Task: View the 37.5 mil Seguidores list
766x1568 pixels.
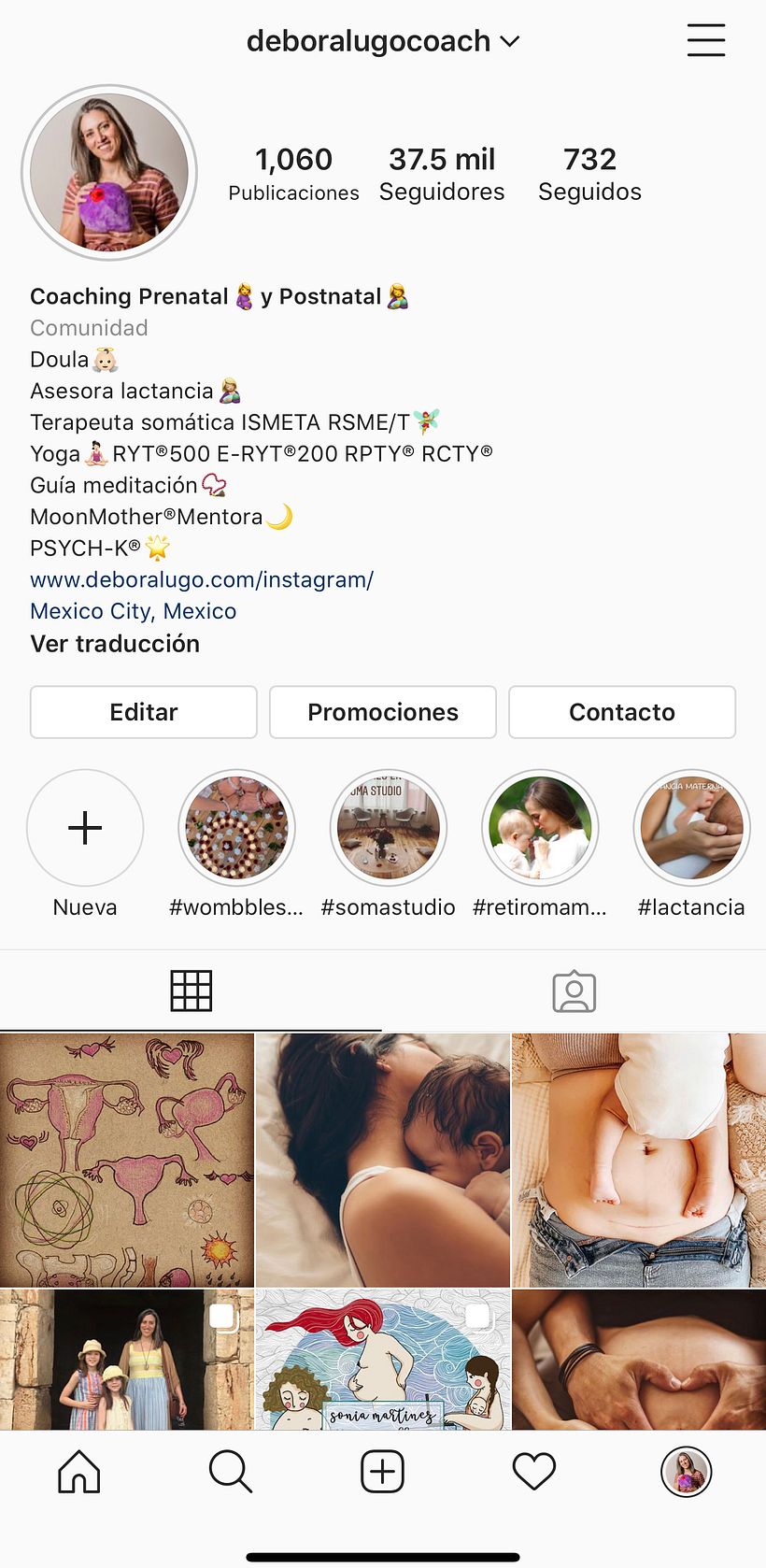Action: click(442, 174)
